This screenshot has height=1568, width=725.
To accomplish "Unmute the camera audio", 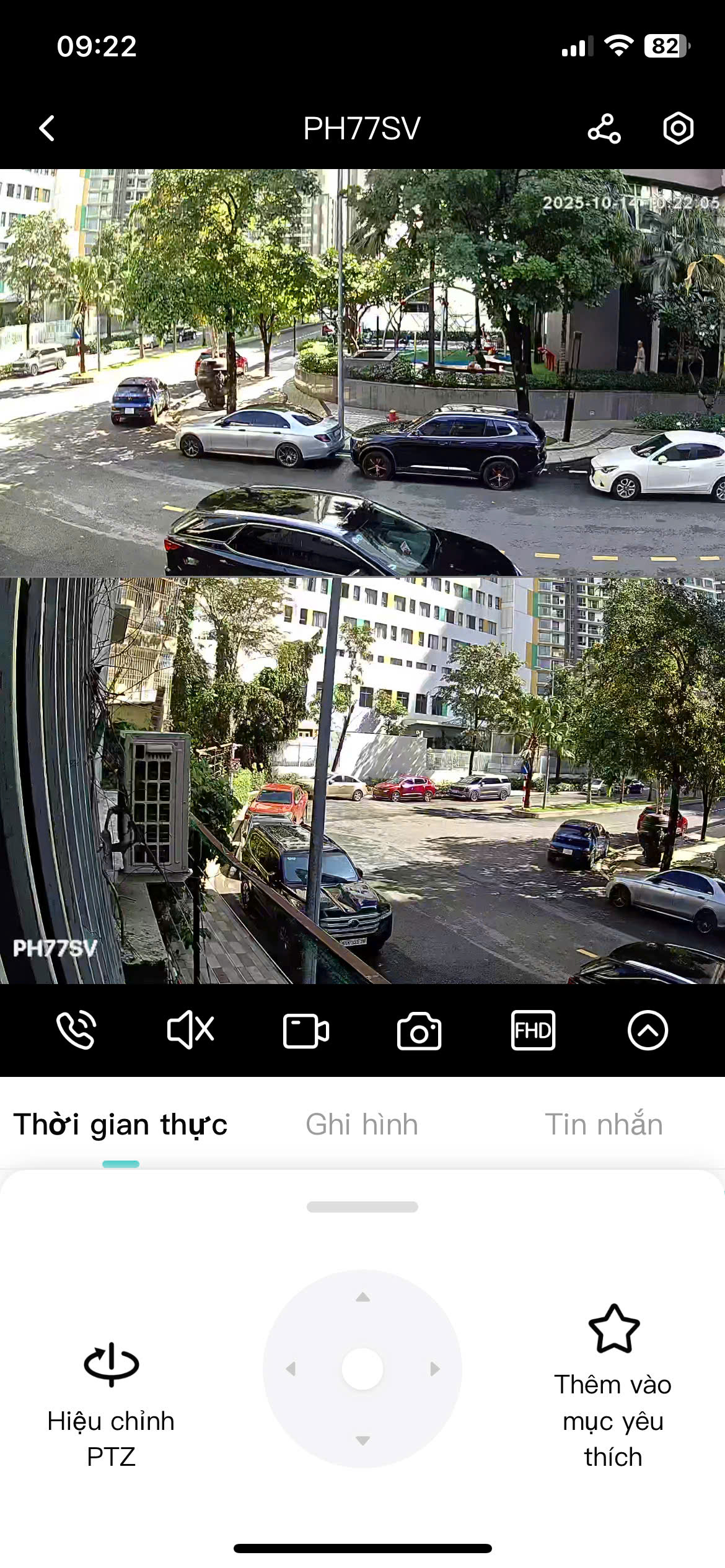I will tap(190, 1030).
